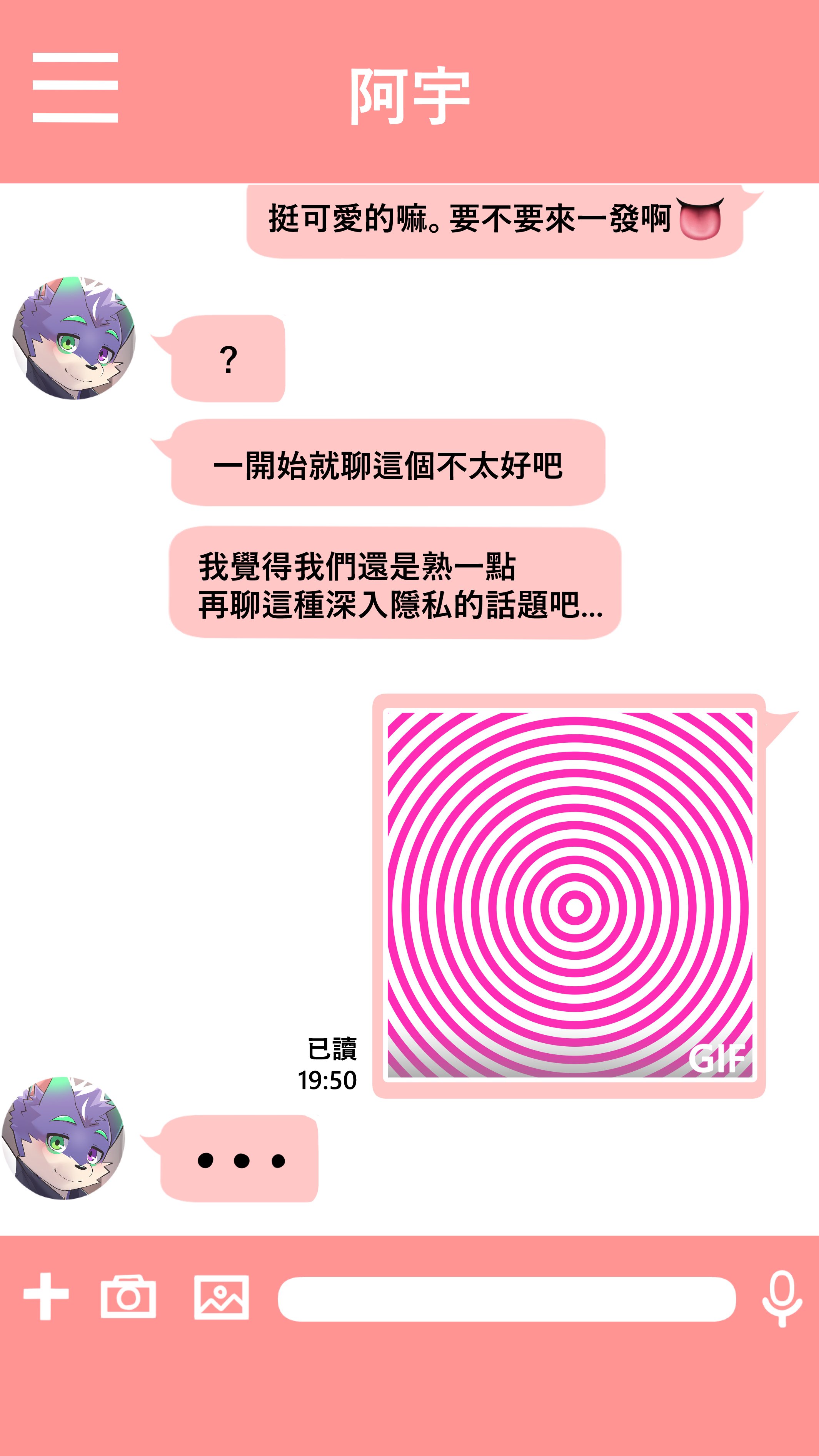819x1456 pixels.
Task: View the profile avatar beside the "?" message
Action: point(74,338)
